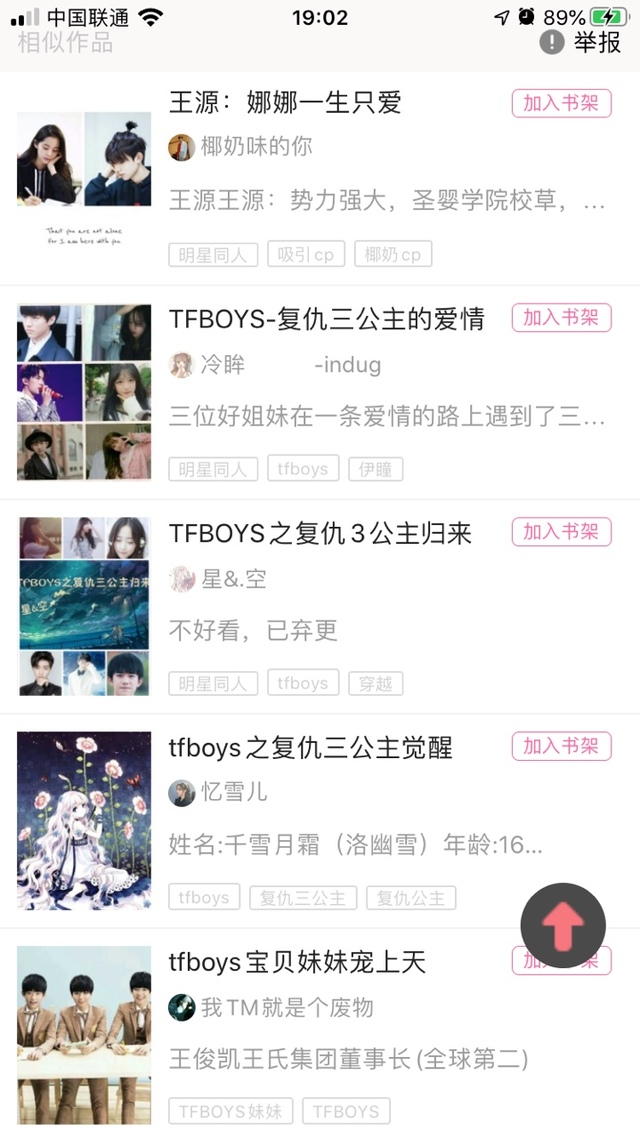
Task: Select the 复仇公主 tag
Action: (410, 898)
